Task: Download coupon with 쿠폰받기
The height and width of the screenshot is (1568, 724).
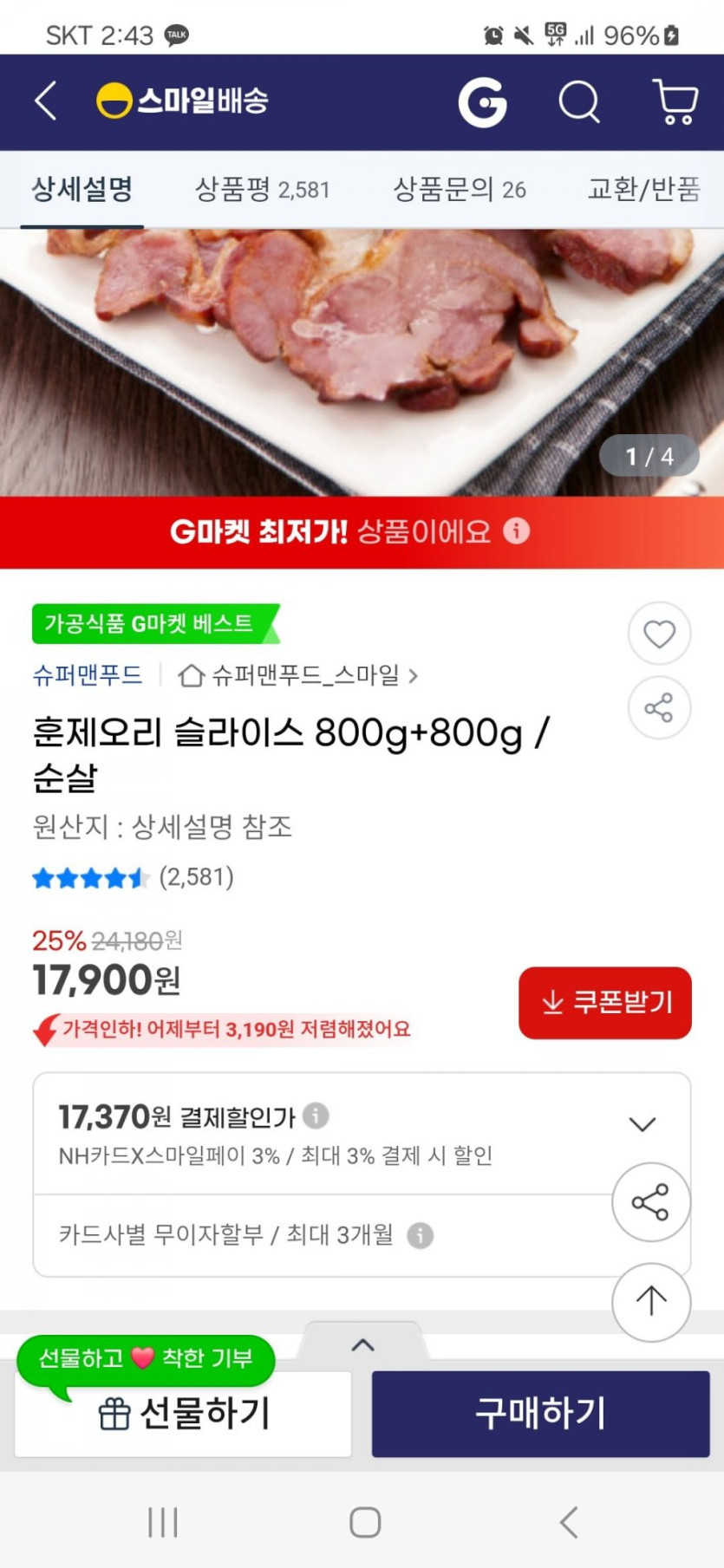Action: tap(605, 1002)
